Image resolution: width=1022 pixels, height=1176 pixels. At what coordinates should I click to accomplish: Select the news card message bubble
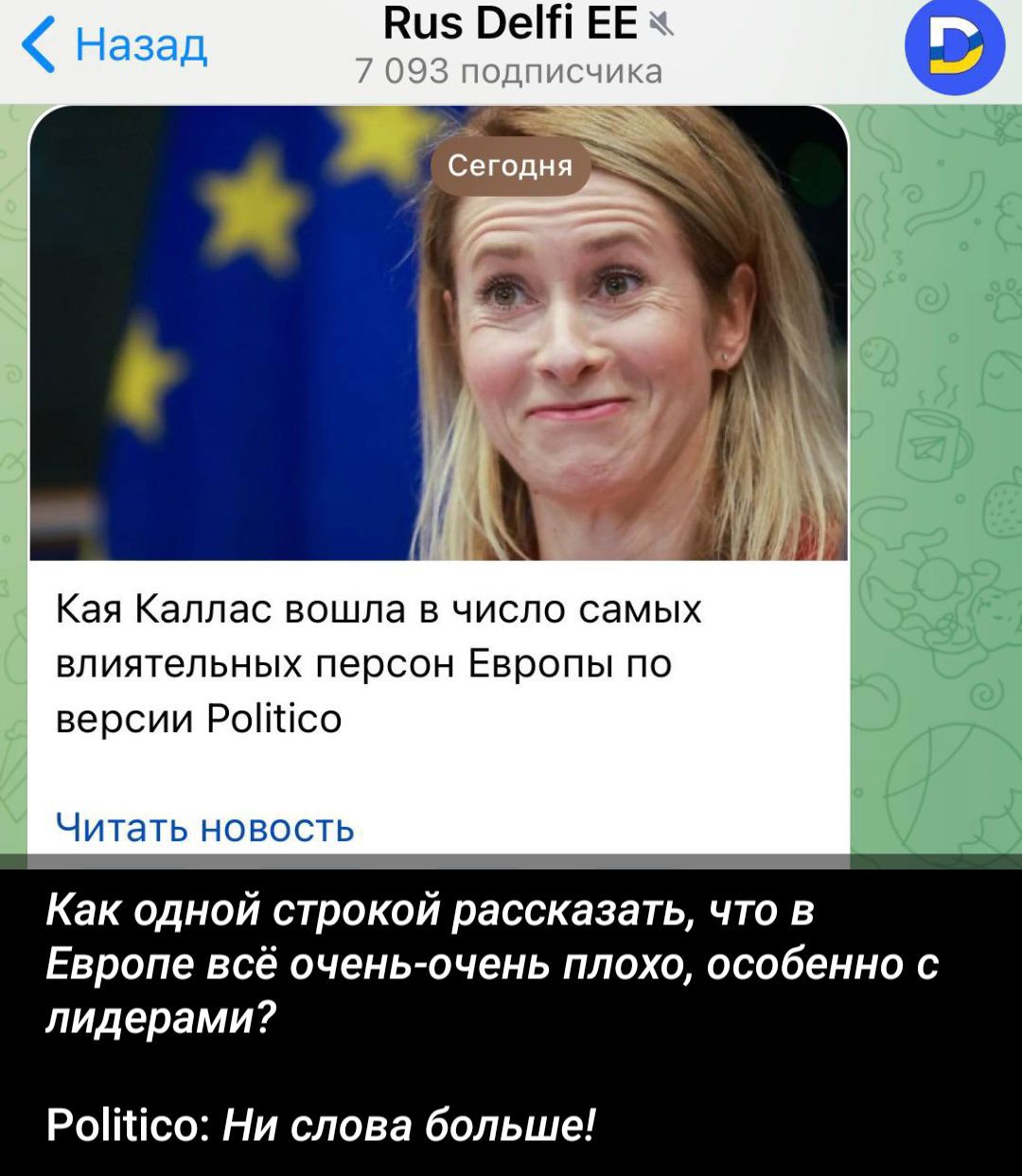(445, 473)
